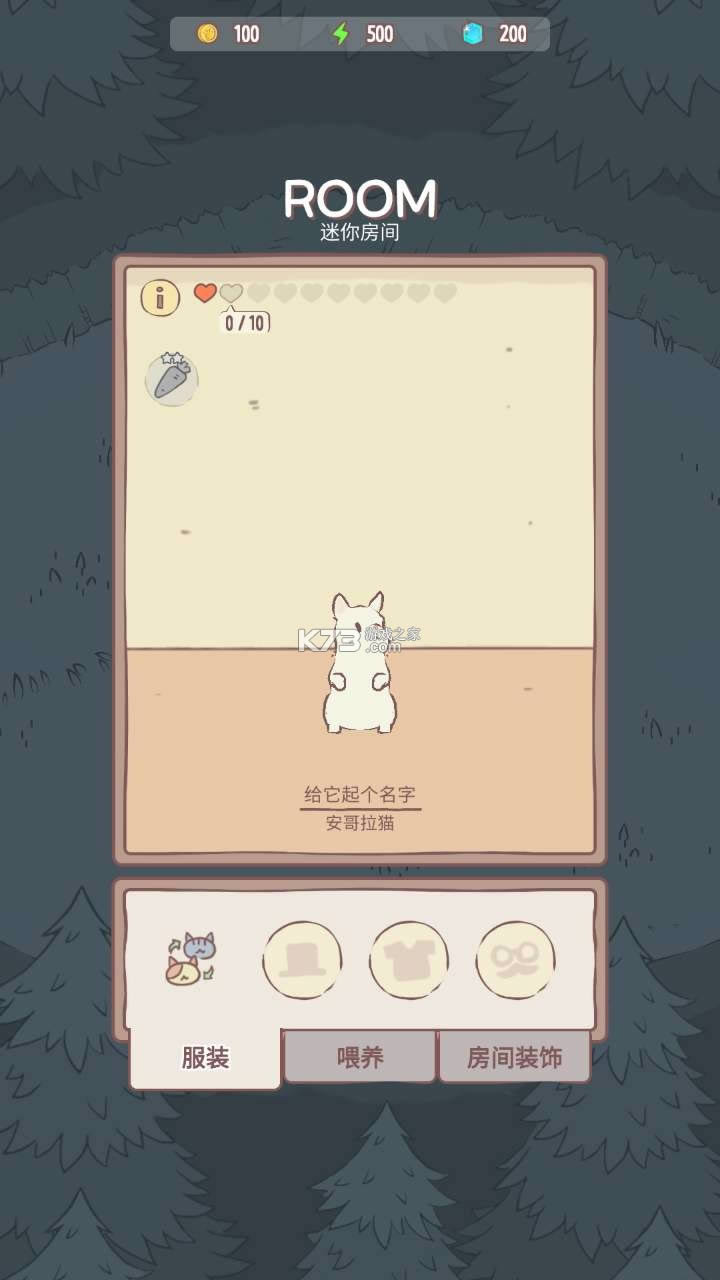Switch to the 房间装饰 tab
720x1280 pixels.
pos(514,1058)
